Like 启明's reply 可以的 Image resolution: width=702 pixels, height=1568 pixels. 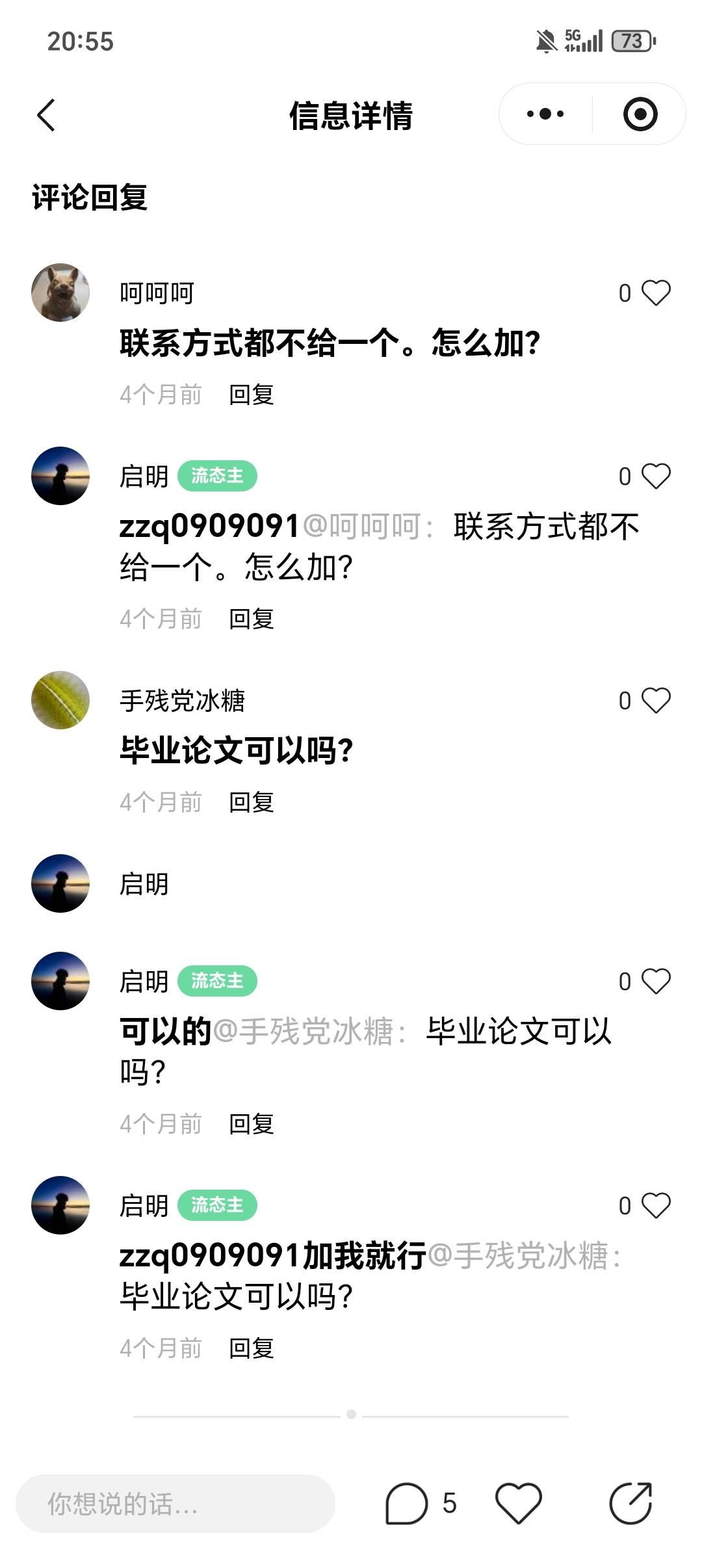pos(655,982)
